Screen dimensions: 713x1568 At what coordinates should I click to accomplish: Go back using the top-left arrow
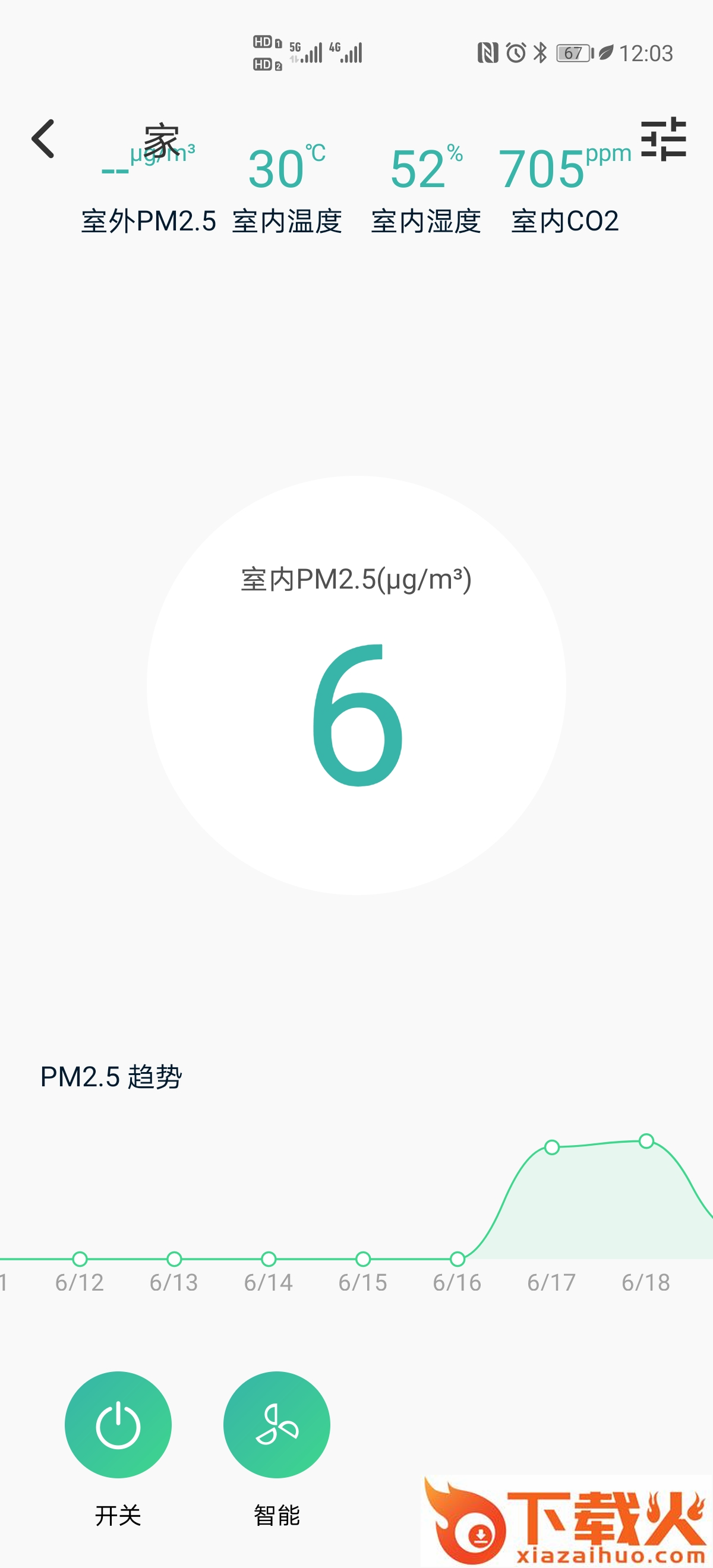point(43,139)
